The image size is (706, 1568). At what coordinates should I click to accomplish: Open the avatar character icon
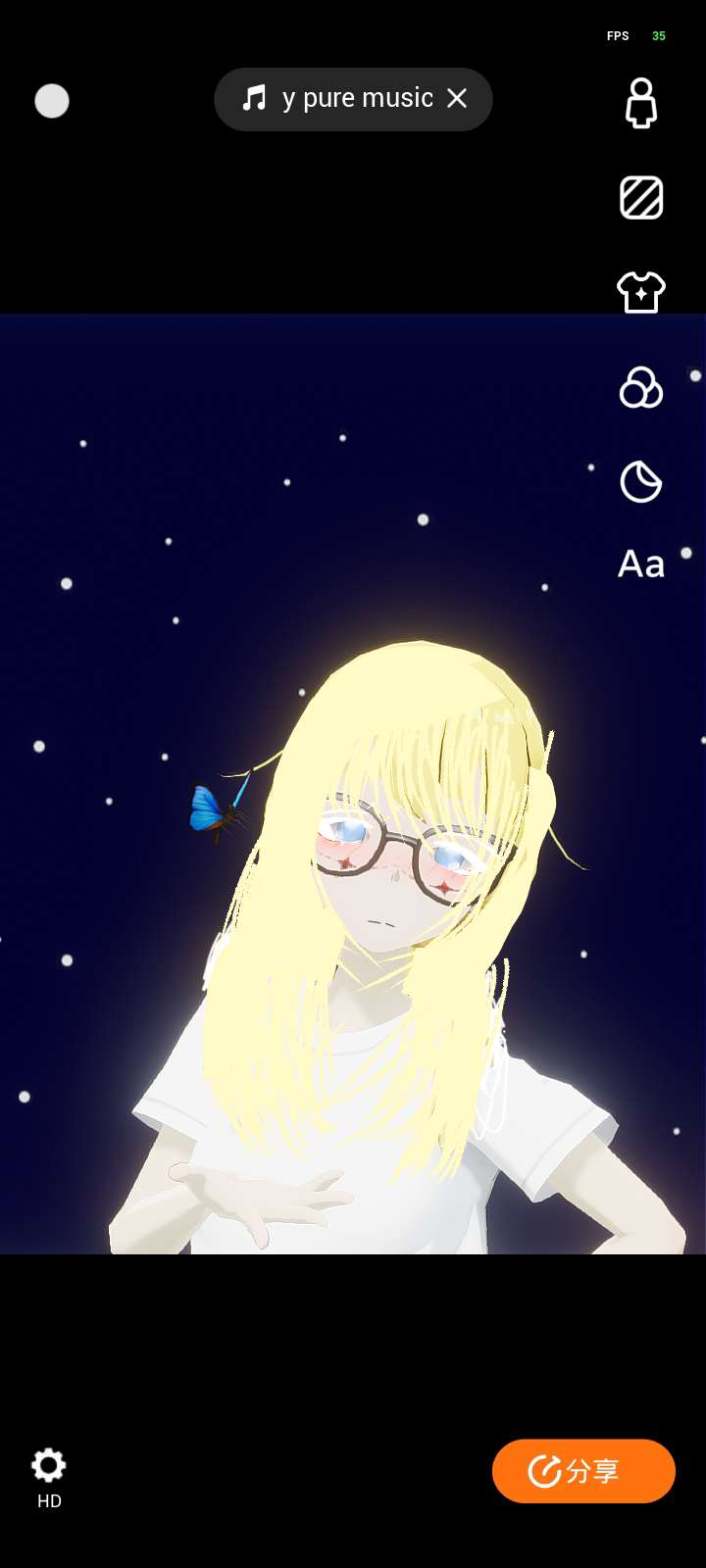(x=641, y=103)
